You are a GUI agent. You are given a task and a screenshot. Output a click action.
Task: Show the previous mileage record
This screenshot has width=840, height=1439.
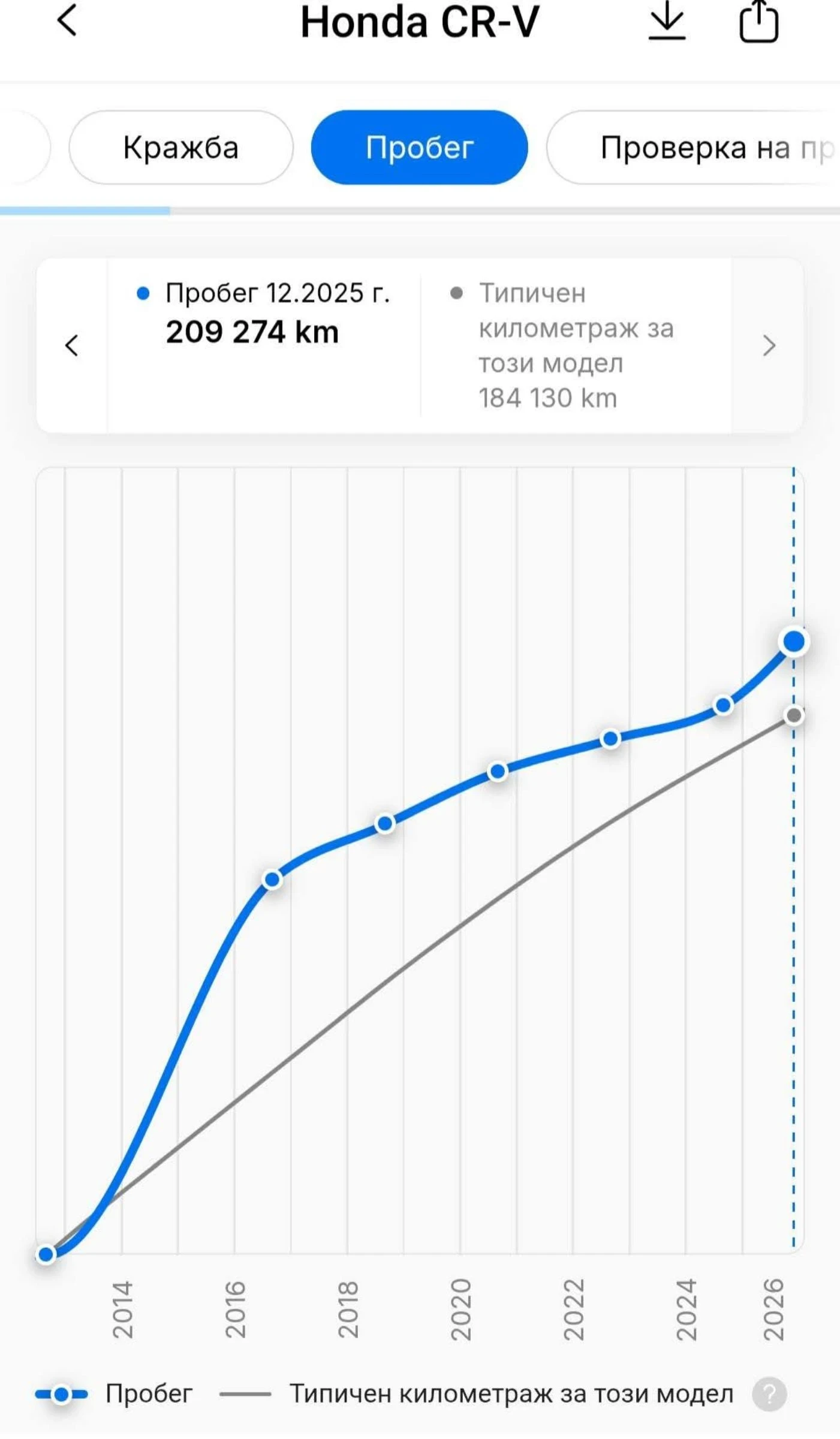[x=72, y=345]
